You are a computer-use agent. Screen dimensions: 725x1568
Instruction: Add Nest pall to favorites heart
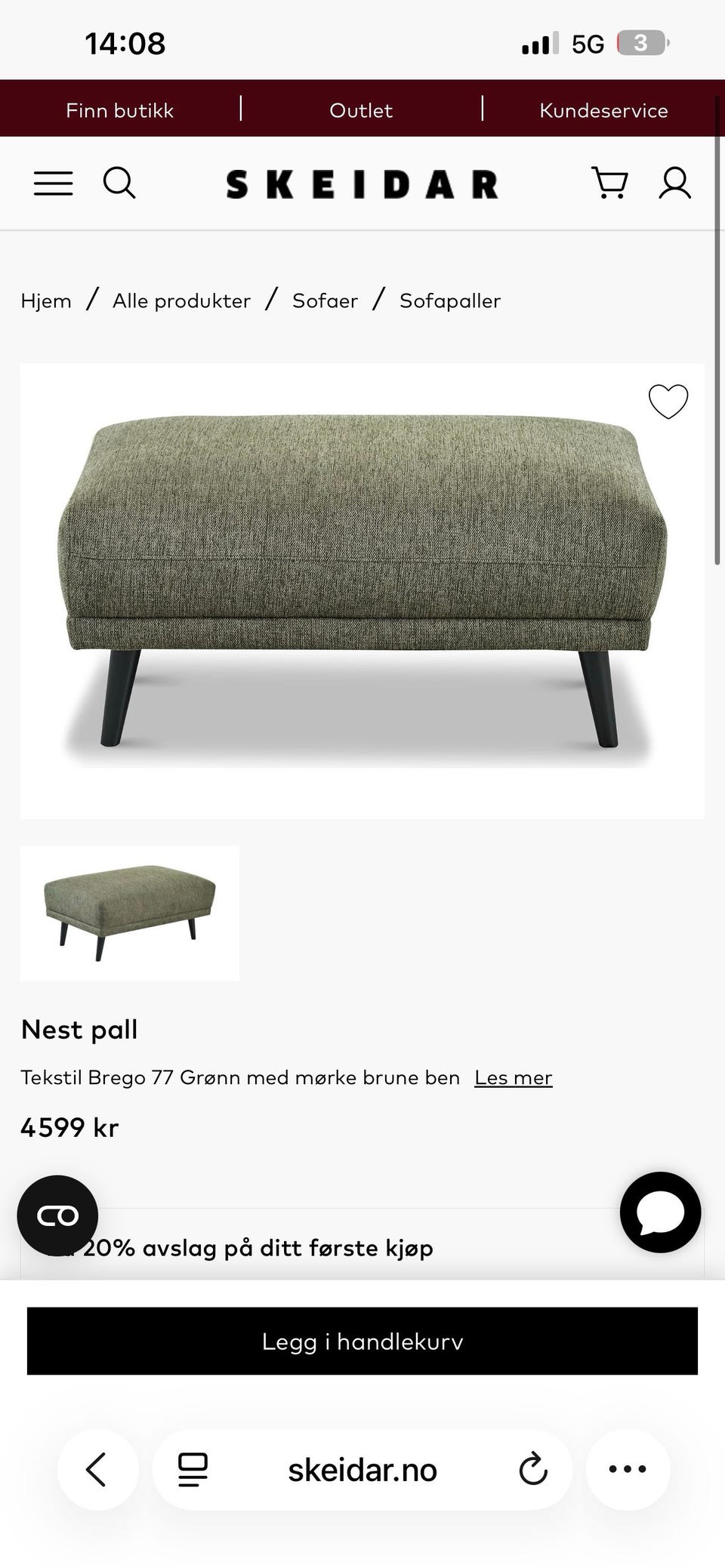pyautogui.click(x=668, y=402)
